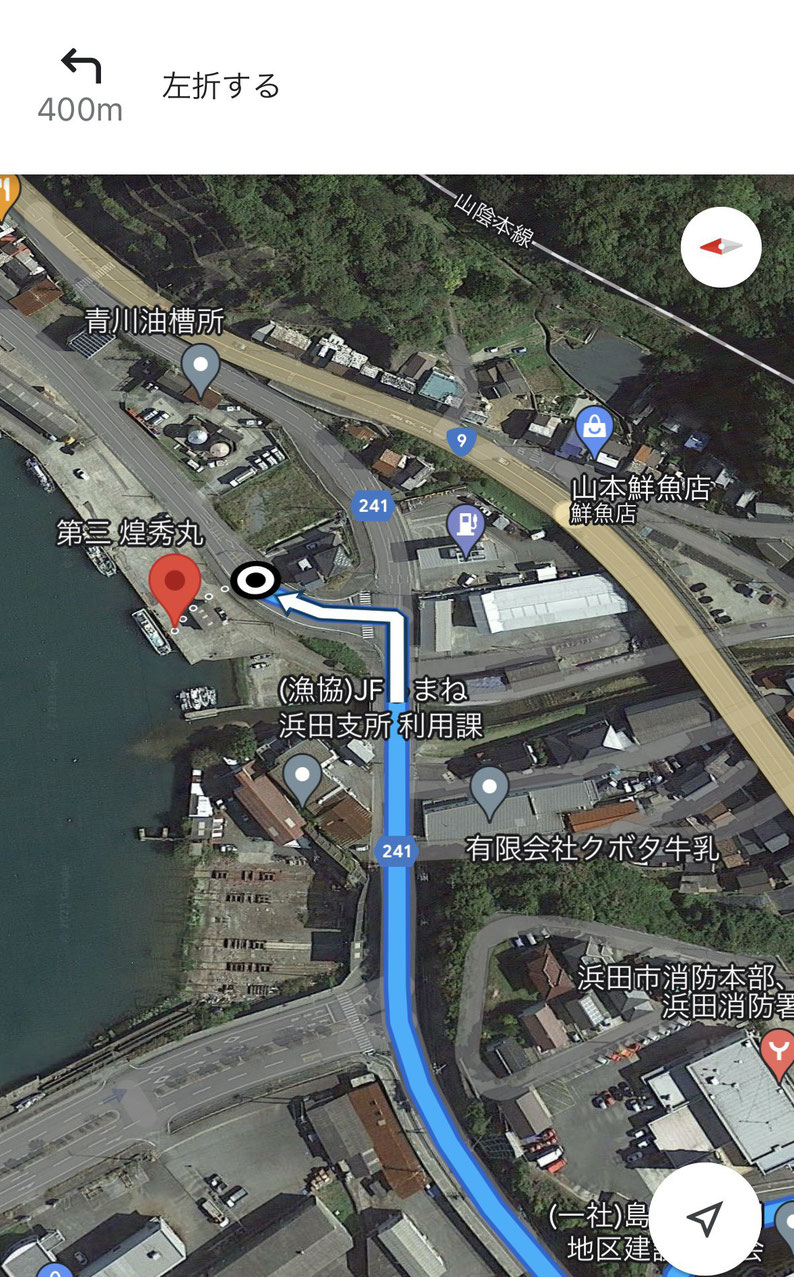Open the 左折する turn instruction banner
794x1277 pixels.
[x=220, y=86]
